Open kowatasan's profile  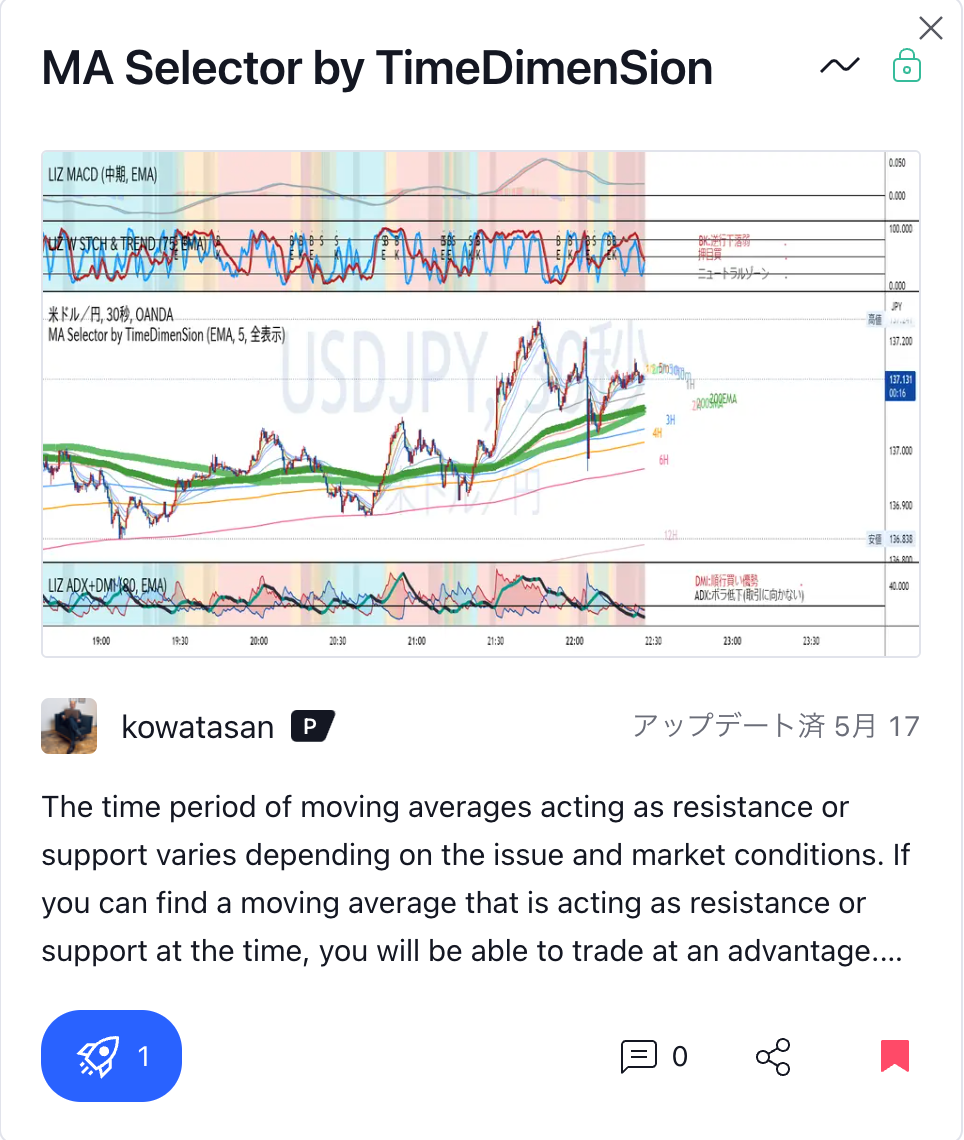[x=197, y=727]
